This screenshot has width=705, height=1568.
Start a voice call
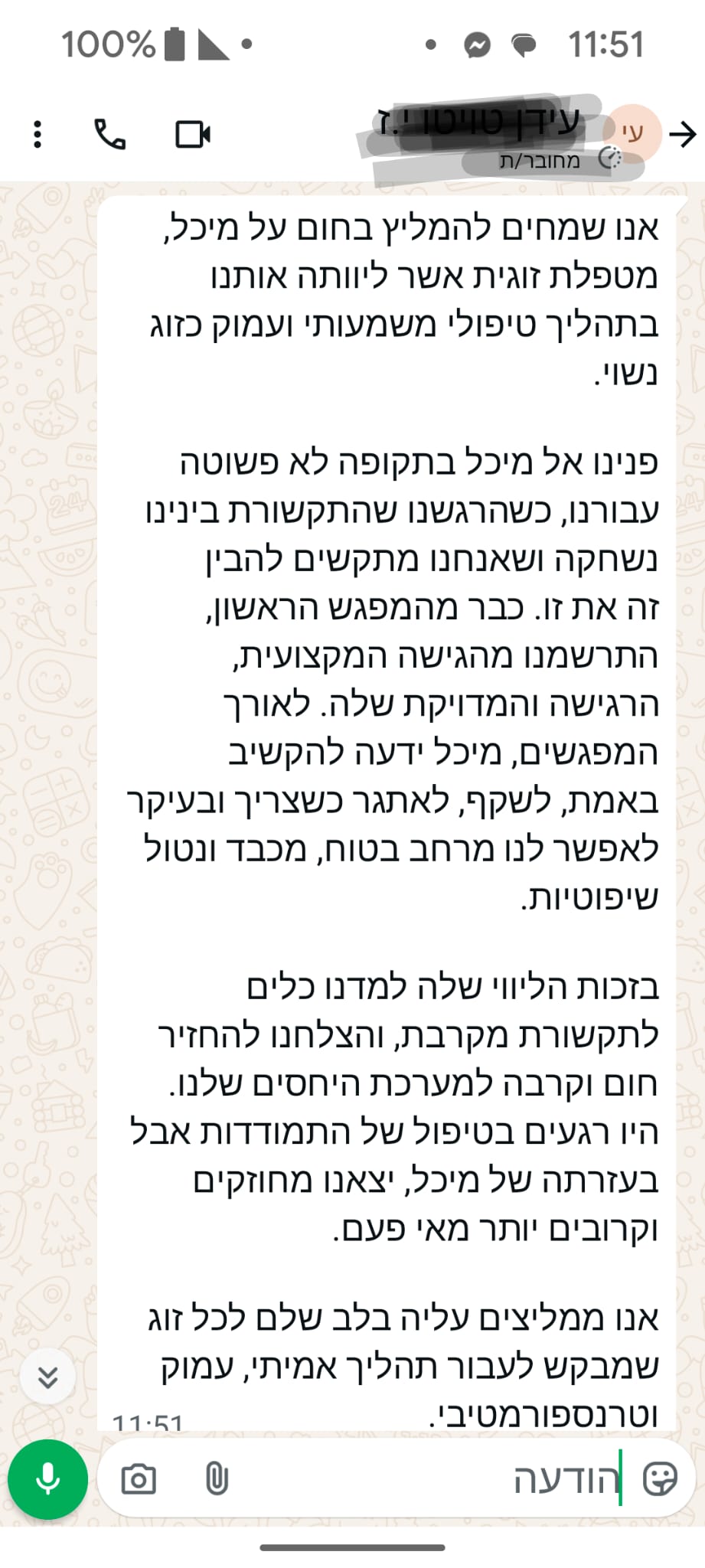[x=110, y=135]
